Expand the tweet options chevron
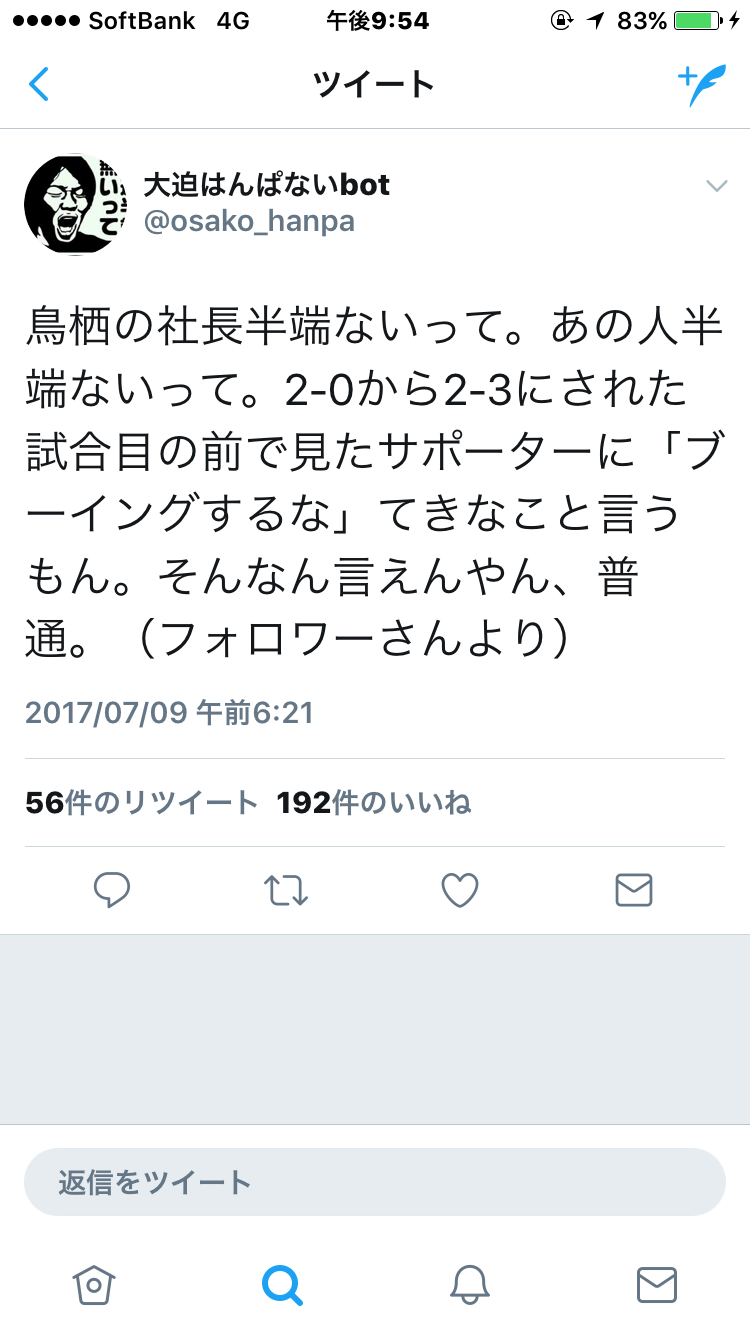The width and height of the screenshot is (750, 1334). (x=716, y=185)
